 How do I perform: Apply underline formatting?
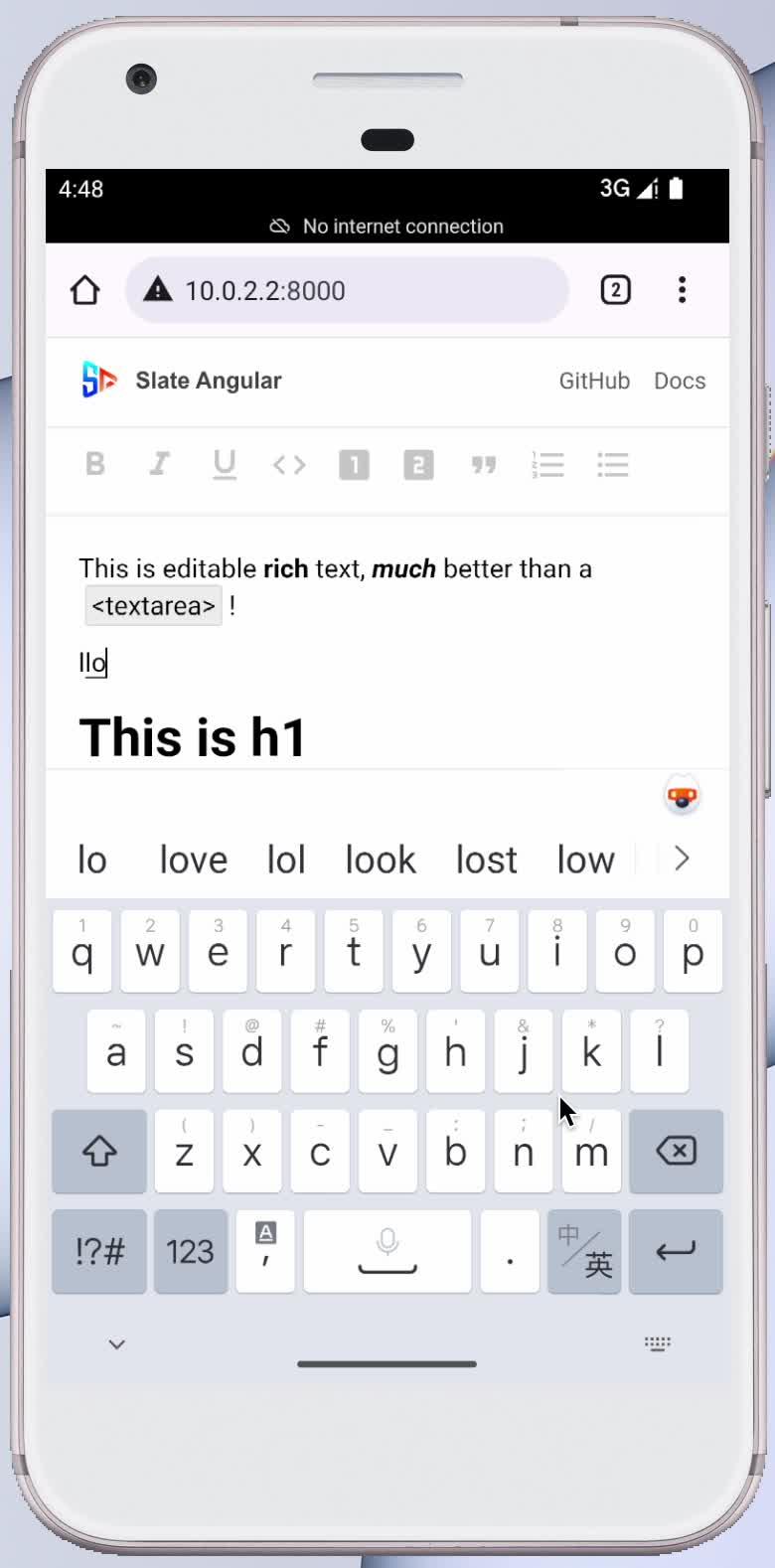coord(225,464)
